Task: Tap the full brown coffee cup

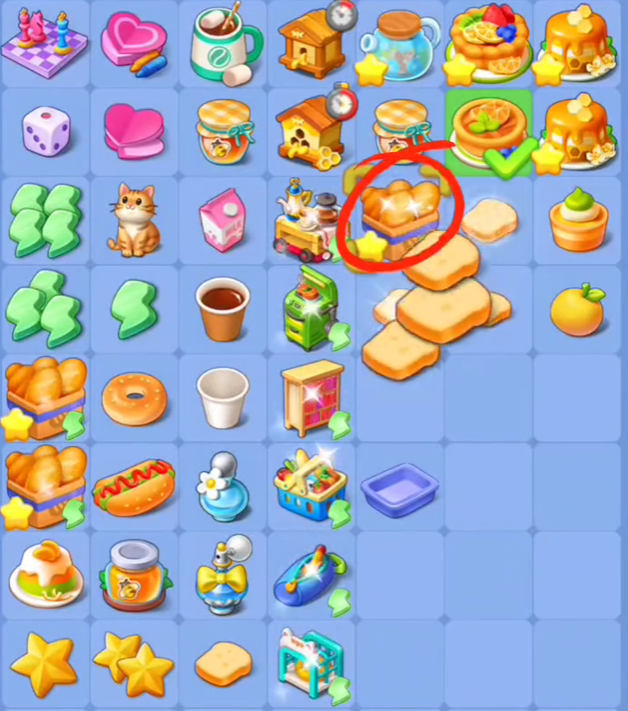Action: tap(222, 307)
